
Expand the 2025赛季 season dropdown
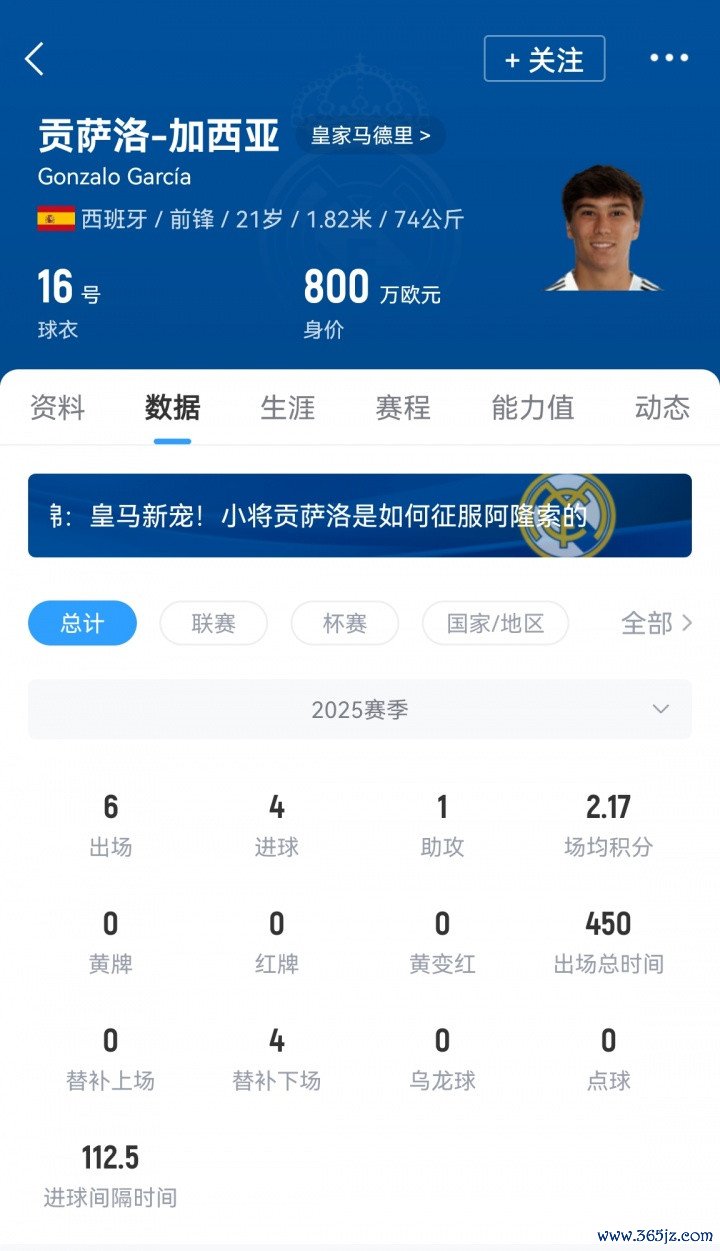pos(360,710)
